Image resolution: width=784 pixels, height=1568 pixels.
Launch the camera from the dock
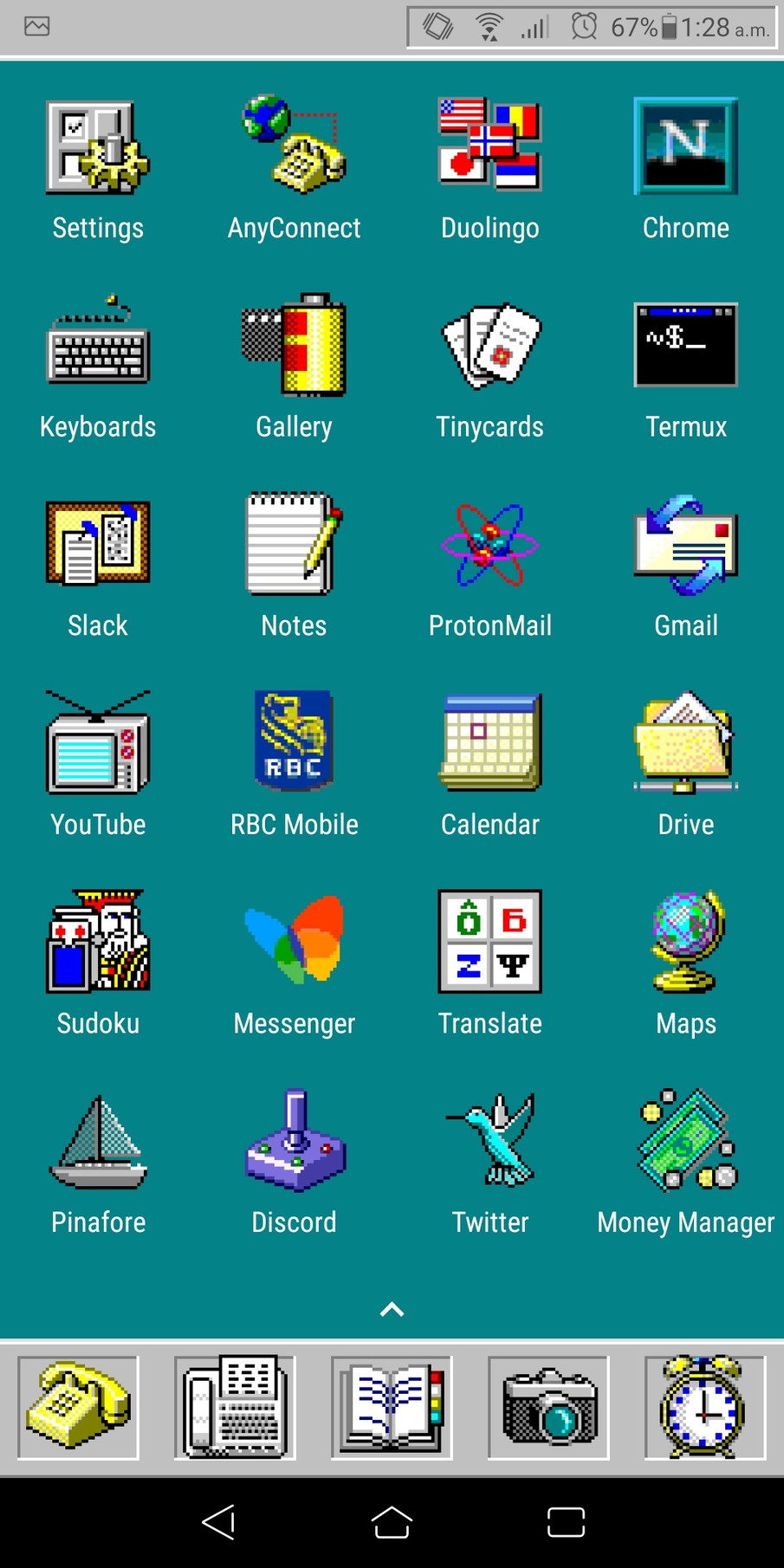tap(548, 1407)
